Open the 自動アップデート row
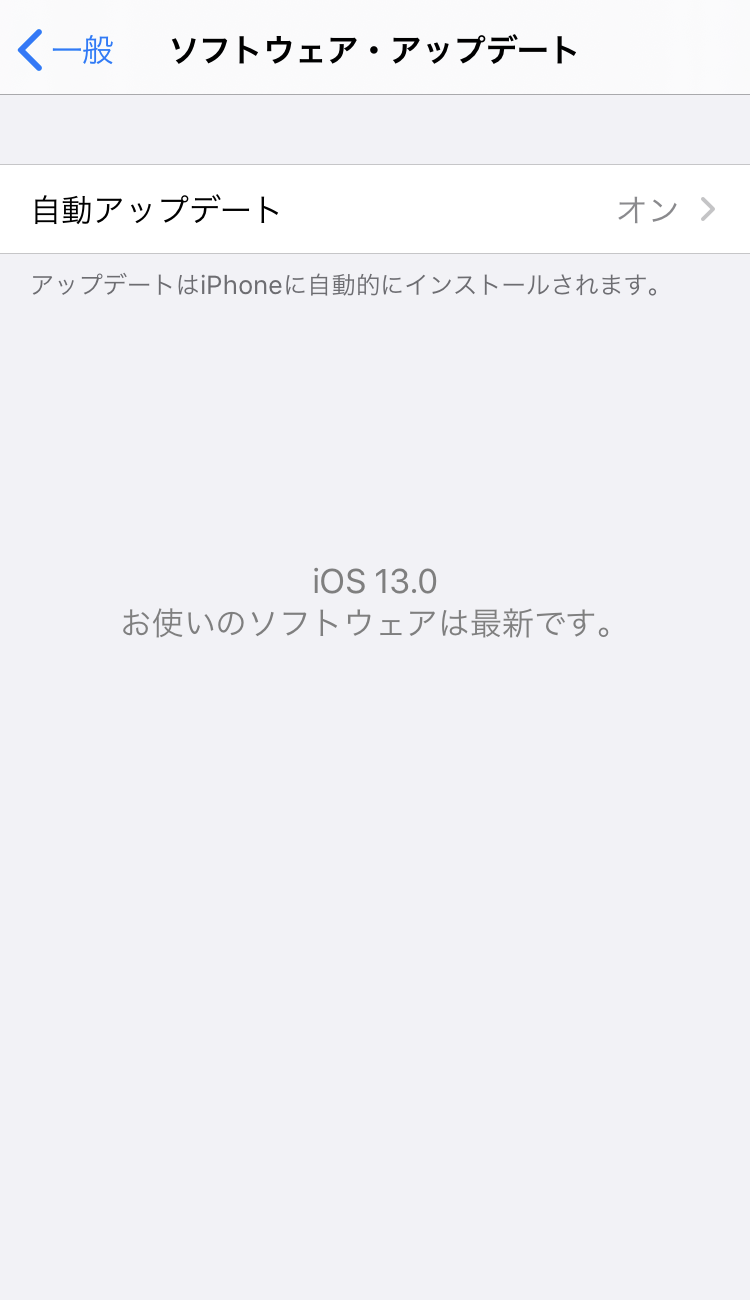 click(375, 209)
